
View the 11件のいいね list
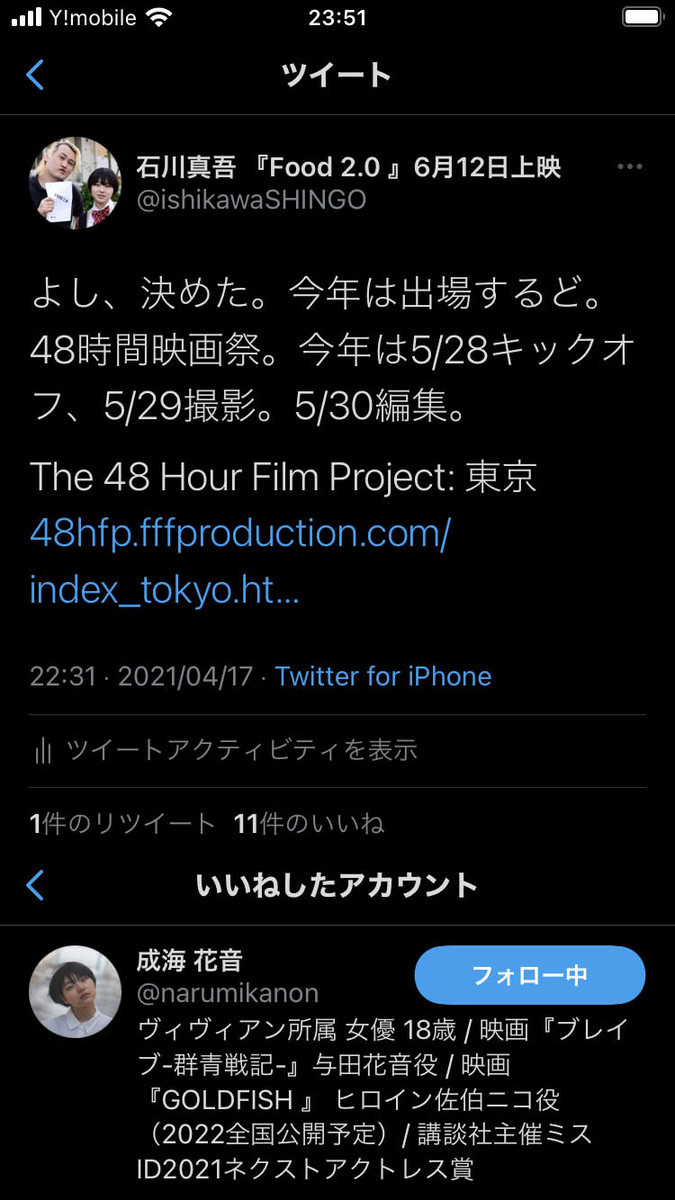pos(309,824)
